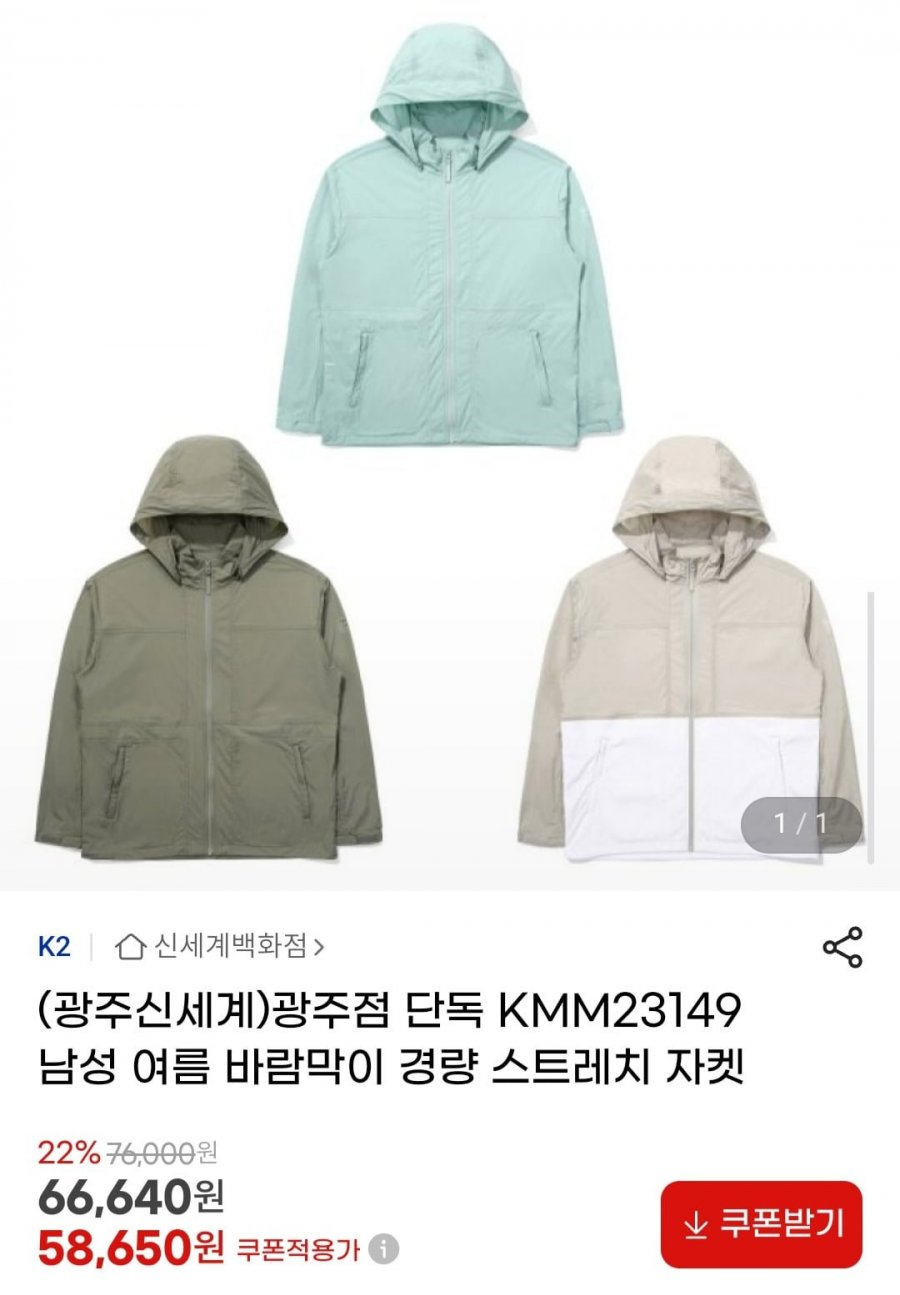Tap the 쿠폰받기 coupon download button
The image size is (900, 1295).
[x=761, y=1224]
